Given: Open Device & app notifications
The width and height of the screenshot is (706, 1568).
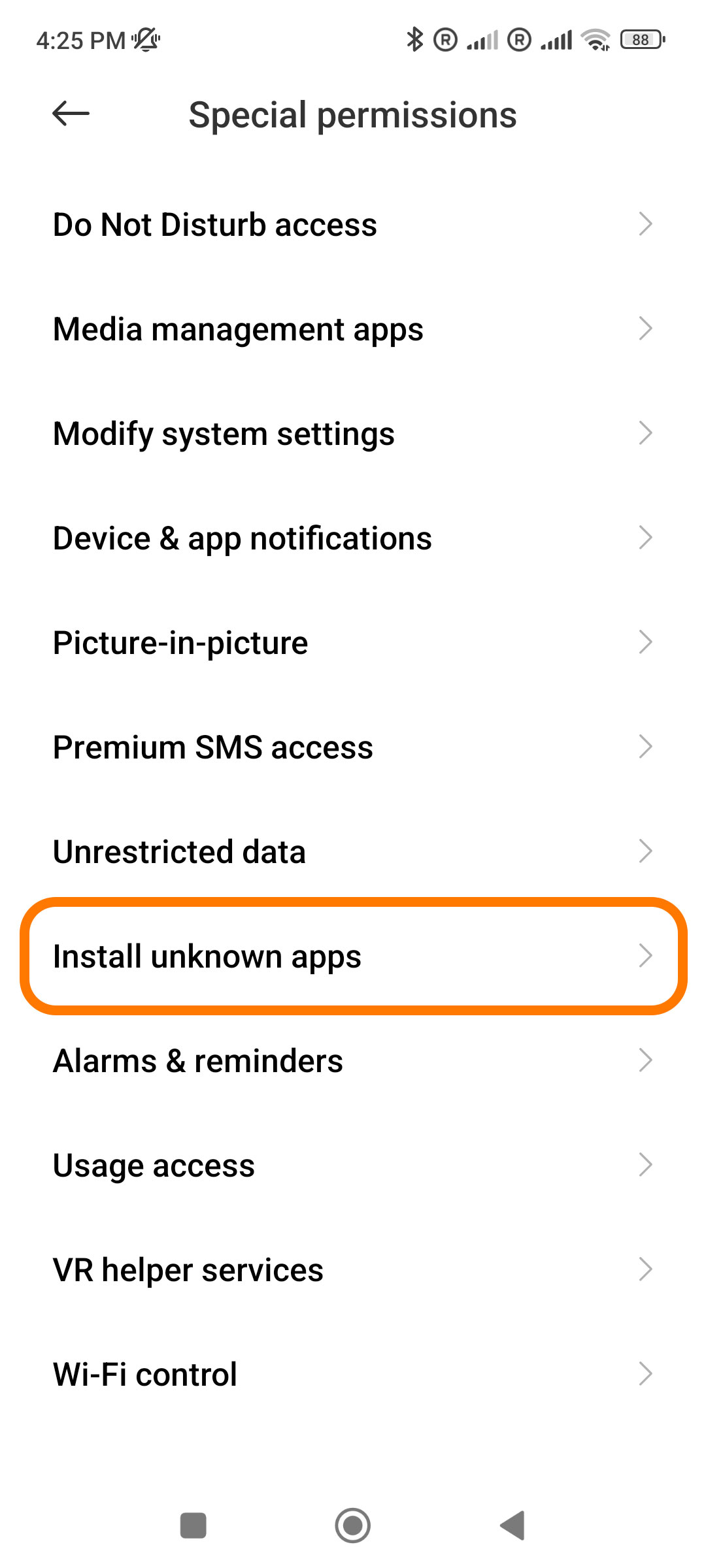Looking at the screenshot, I should point(353,538).
